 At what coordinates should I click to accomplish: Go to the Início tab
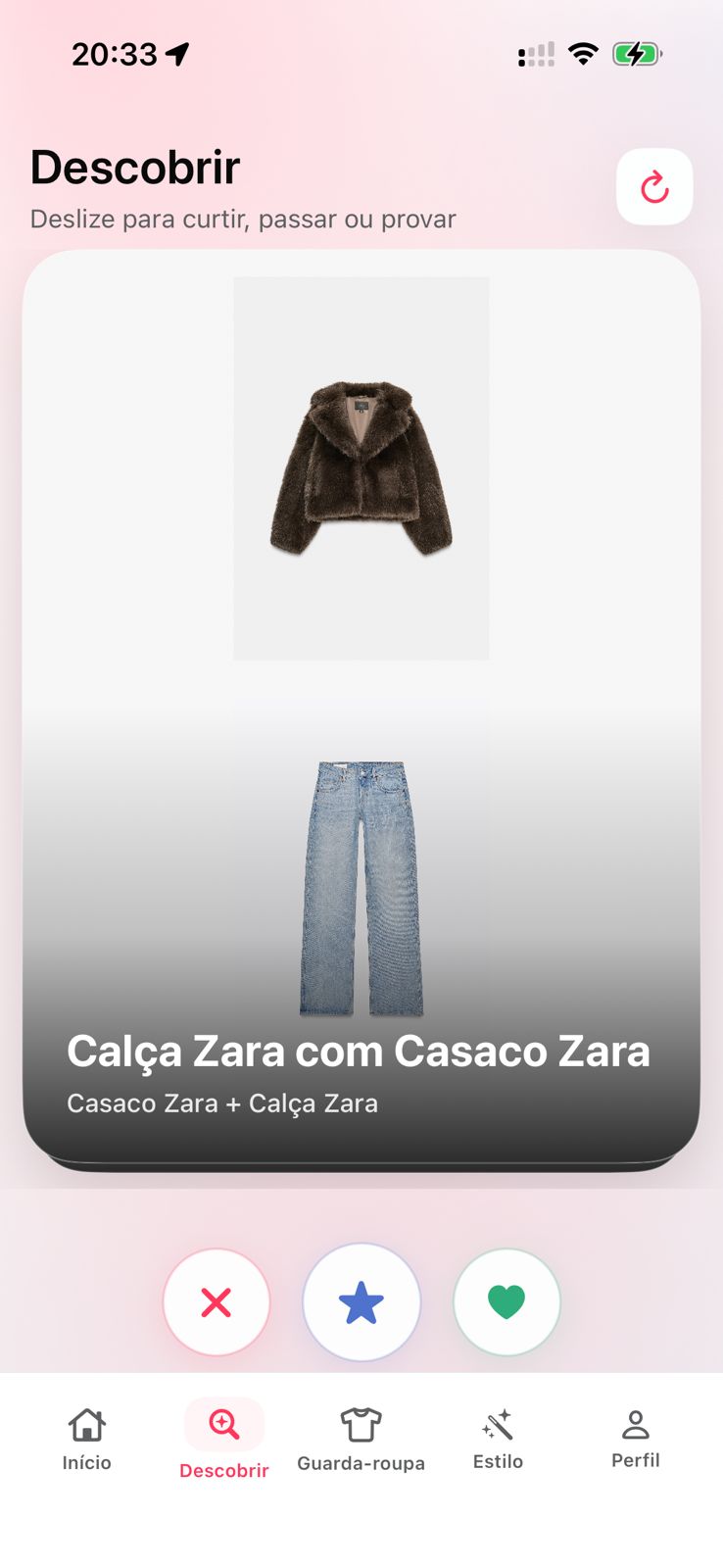pos(86,1439)
